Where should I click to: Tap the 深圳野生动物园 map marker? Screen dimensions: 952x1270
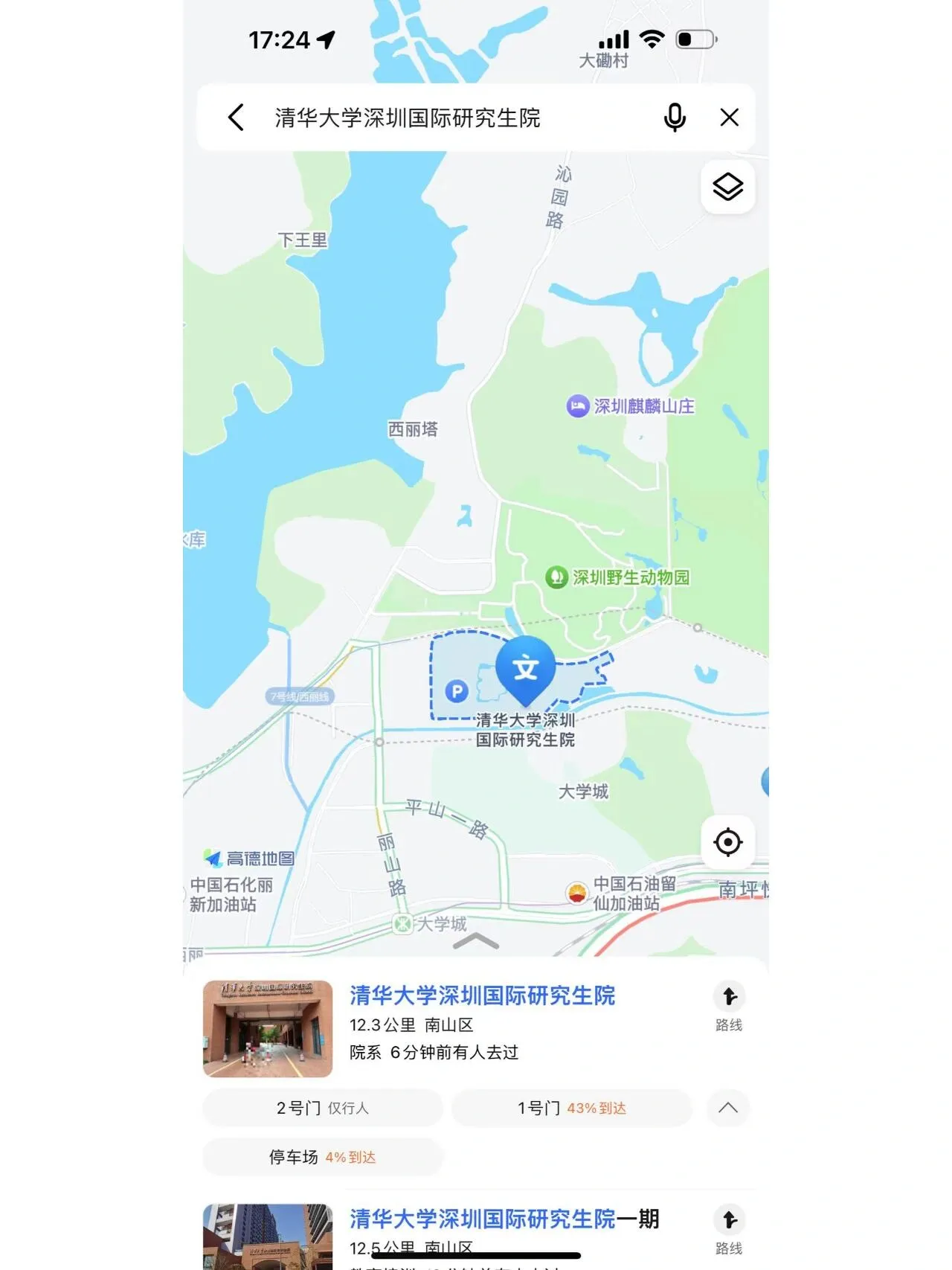[556, 577]
